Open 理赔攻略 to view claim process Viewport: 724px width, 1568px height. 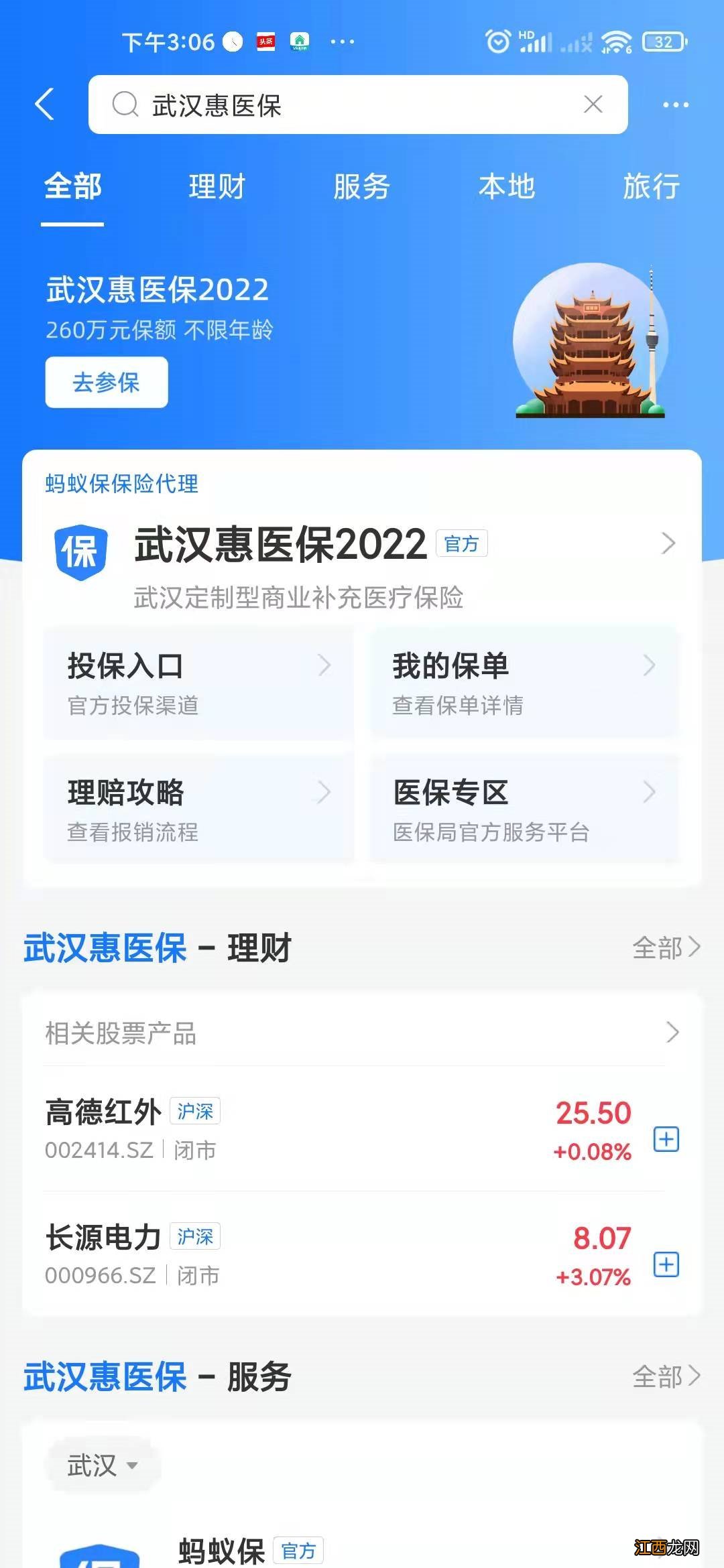coord(198,809)
